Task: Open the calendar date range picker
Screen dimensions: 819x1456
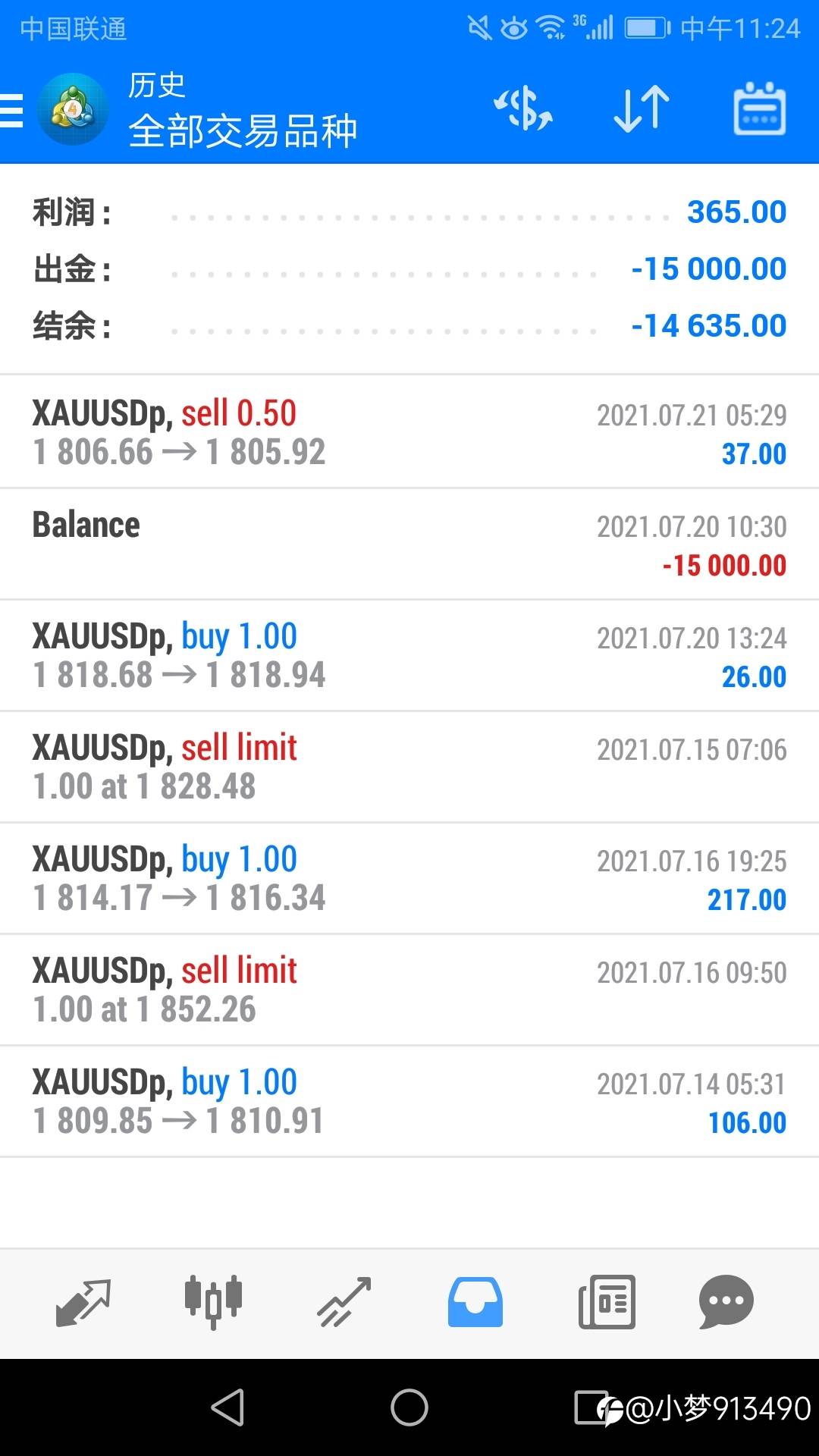Action: coord(759,109)
